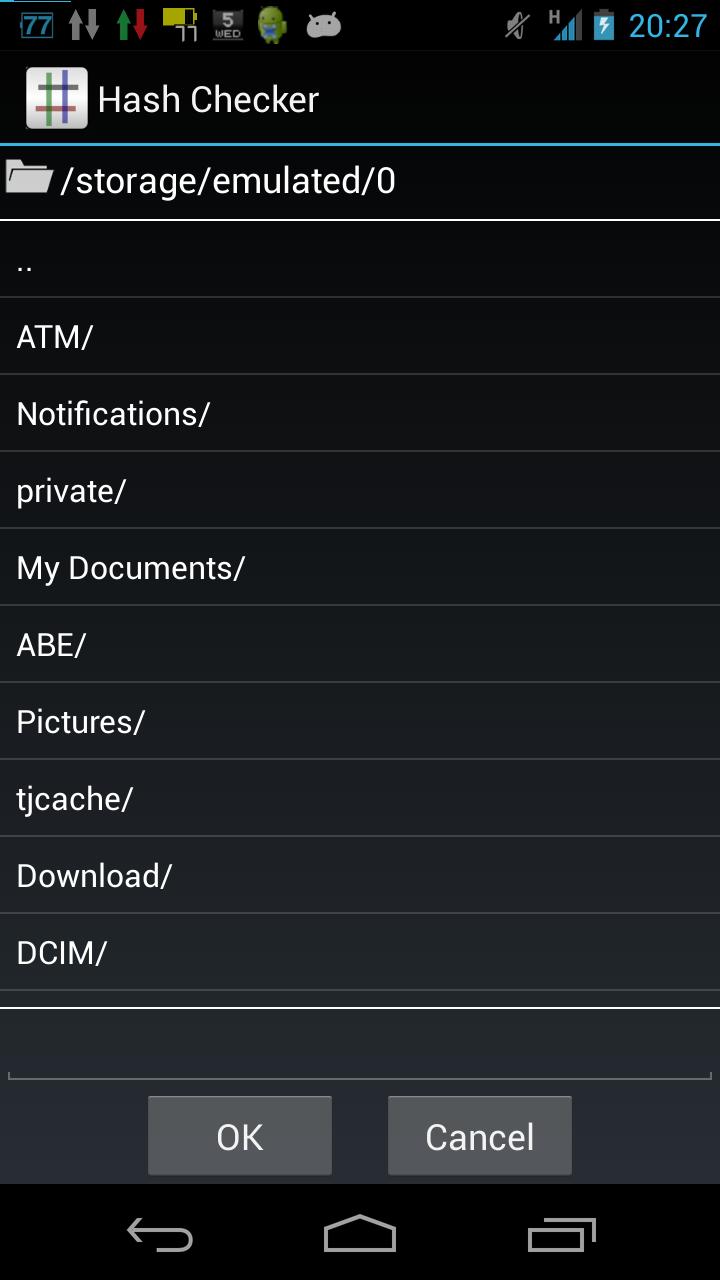
Task: Enter the Download folder
Action: pyautogui.click(x=360, y=876)
